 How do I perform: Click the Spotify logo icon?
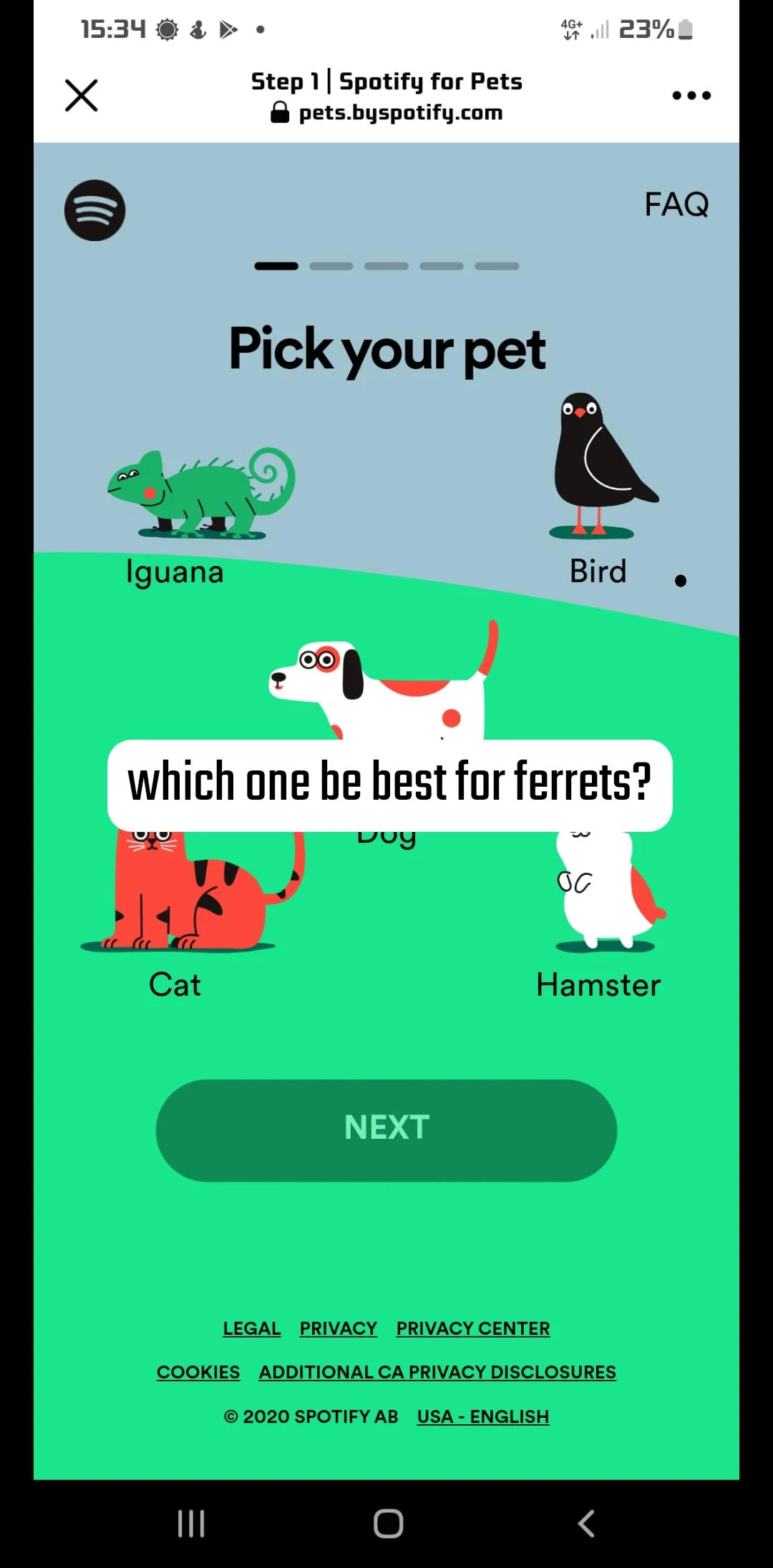click(95, 210)
